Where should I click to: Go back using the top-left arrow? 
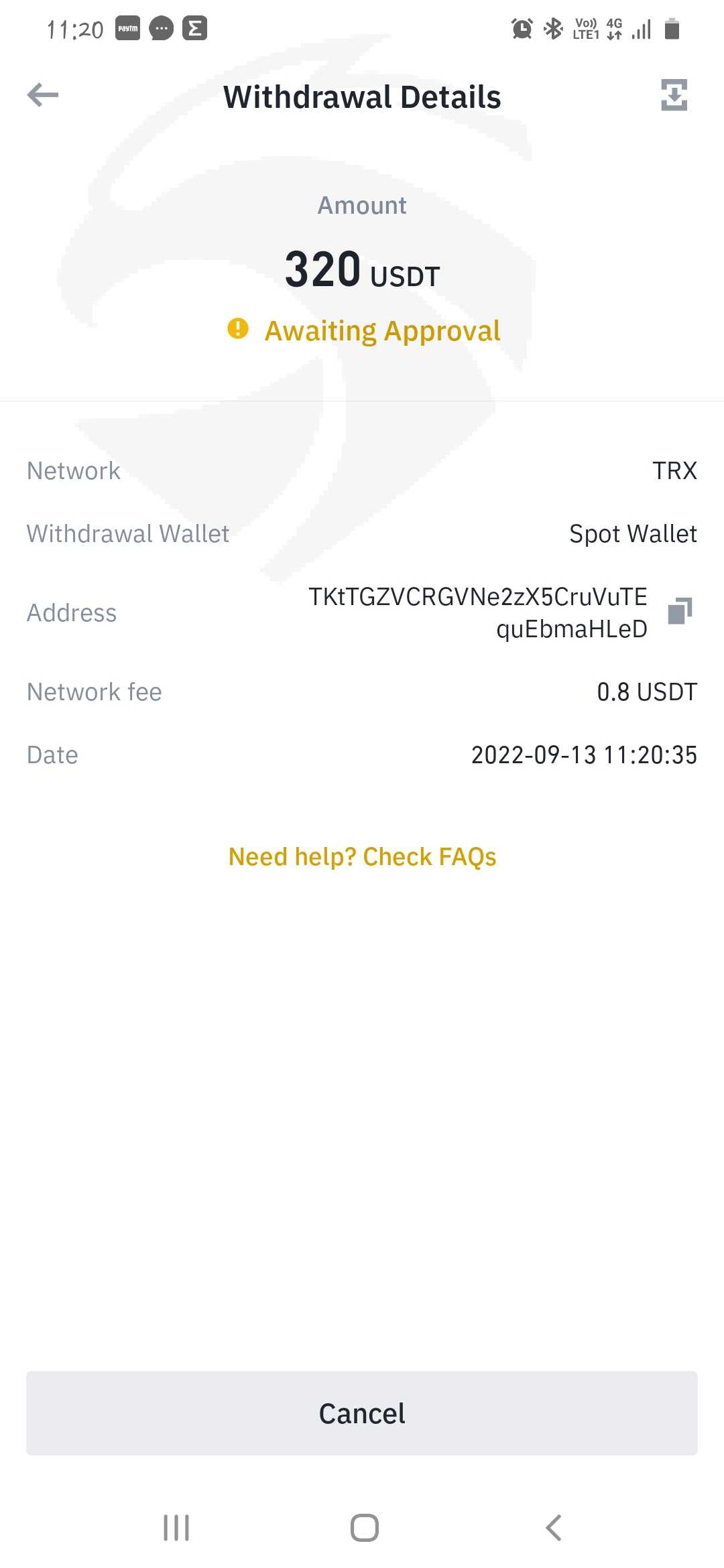(43, 95)
